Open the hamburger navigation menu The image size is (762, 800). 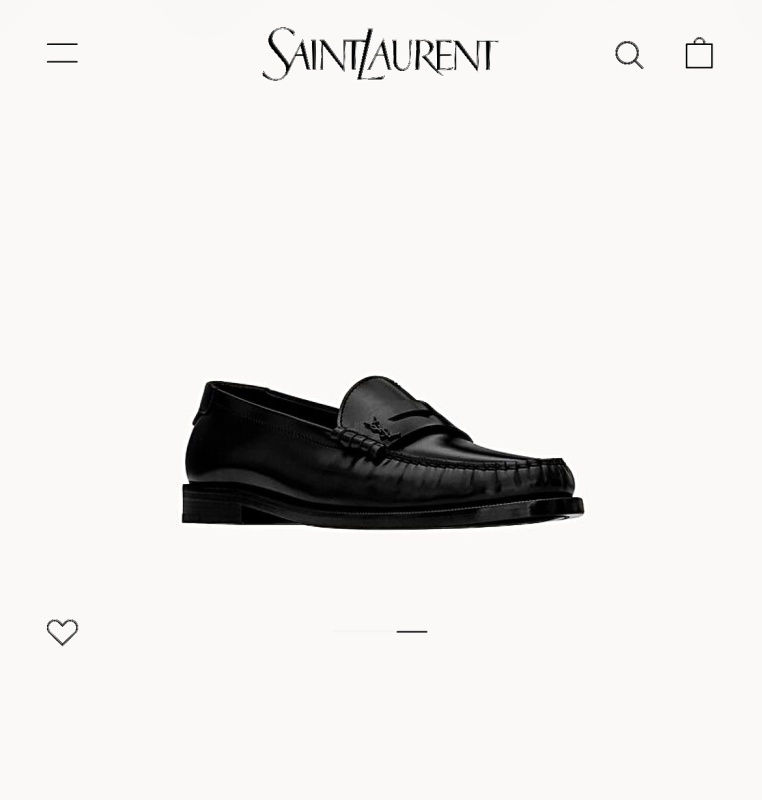tap(62, 53)
